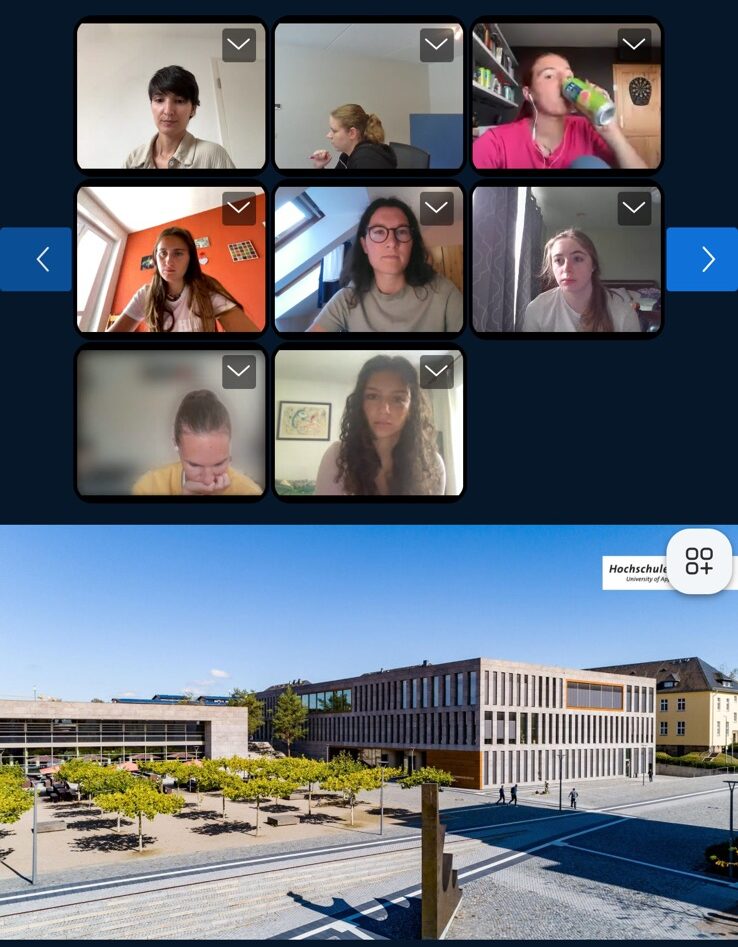Open the dropdown on the blurred-background video tile
The width and height of the screenshot is (738, 947).
click(239, 371)
